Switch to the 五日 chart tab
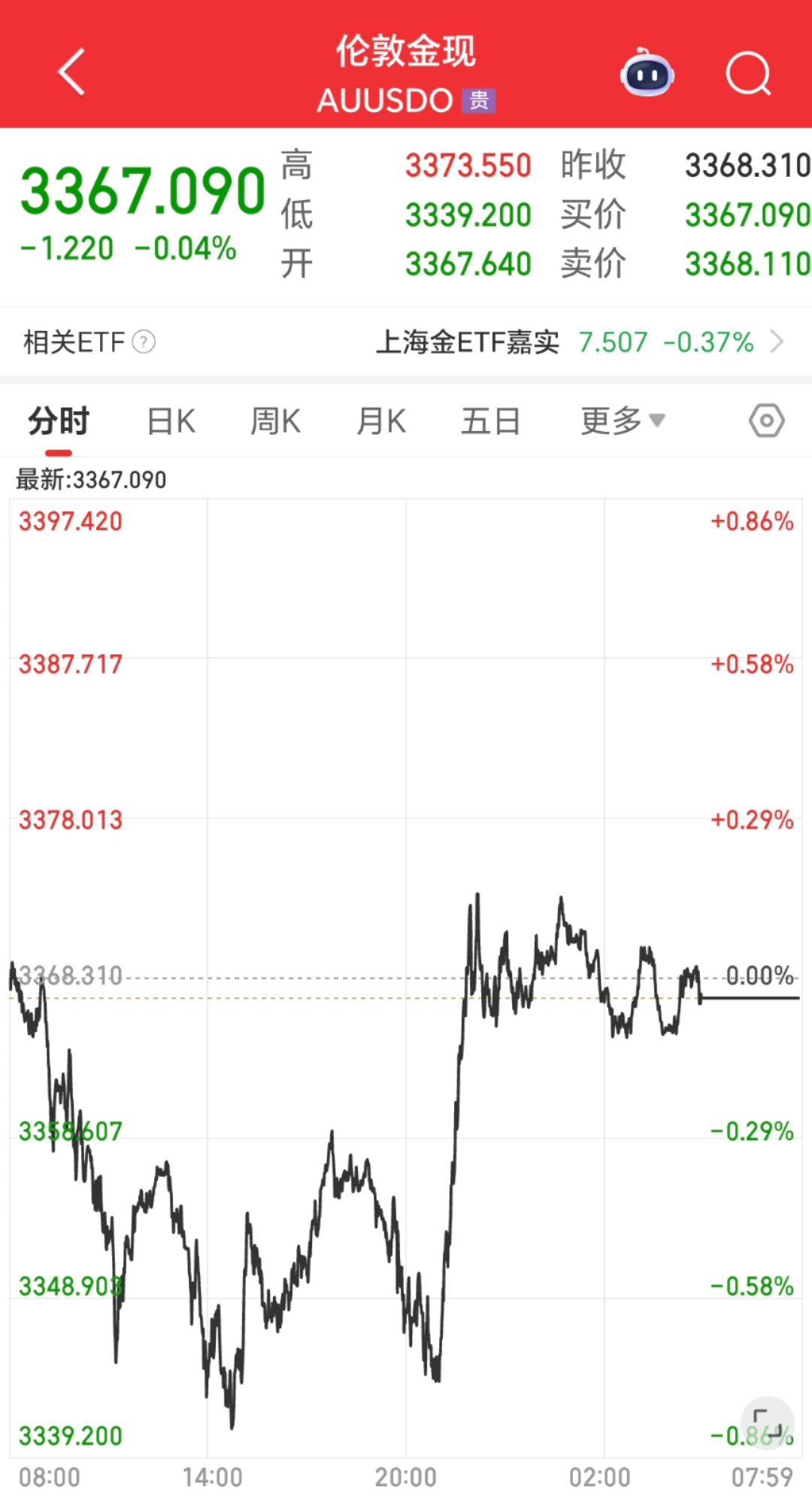 pos(490,421)
